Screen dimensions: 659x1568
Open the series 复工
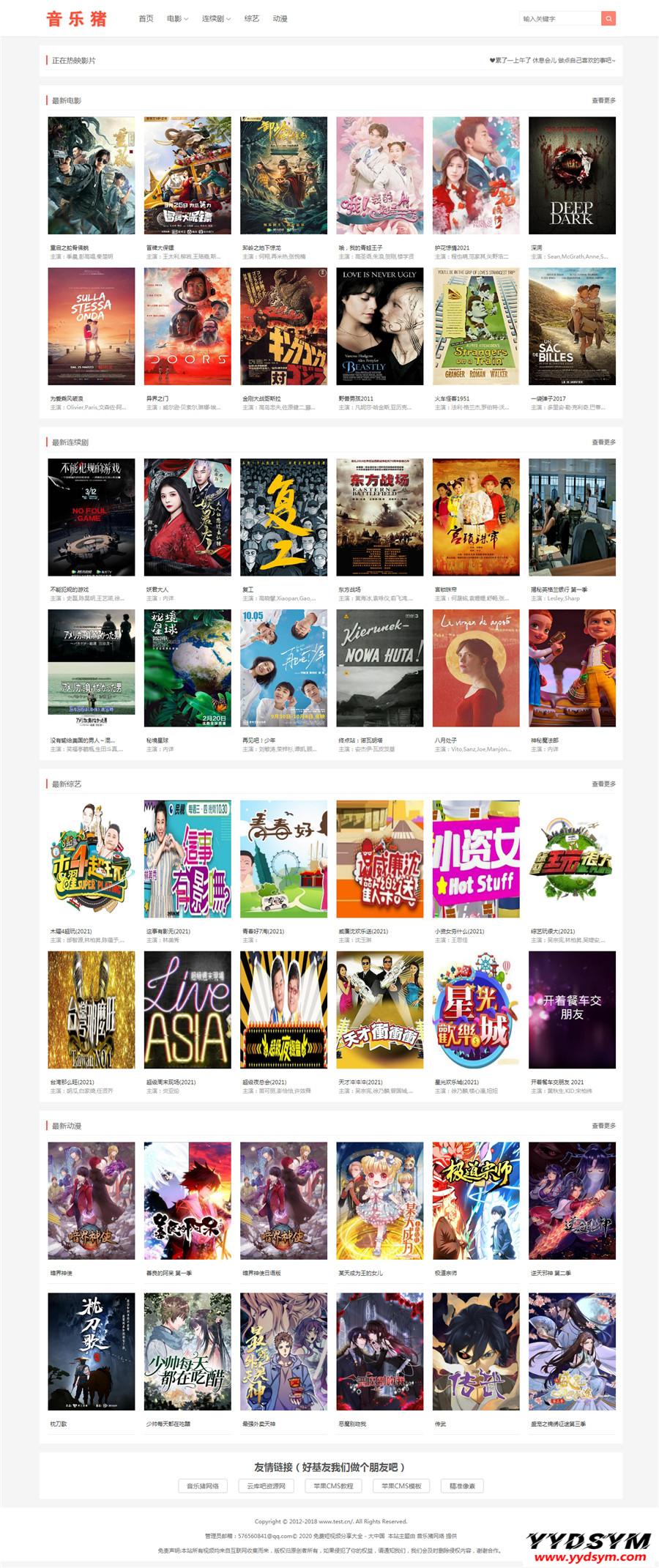coord(283,518)
